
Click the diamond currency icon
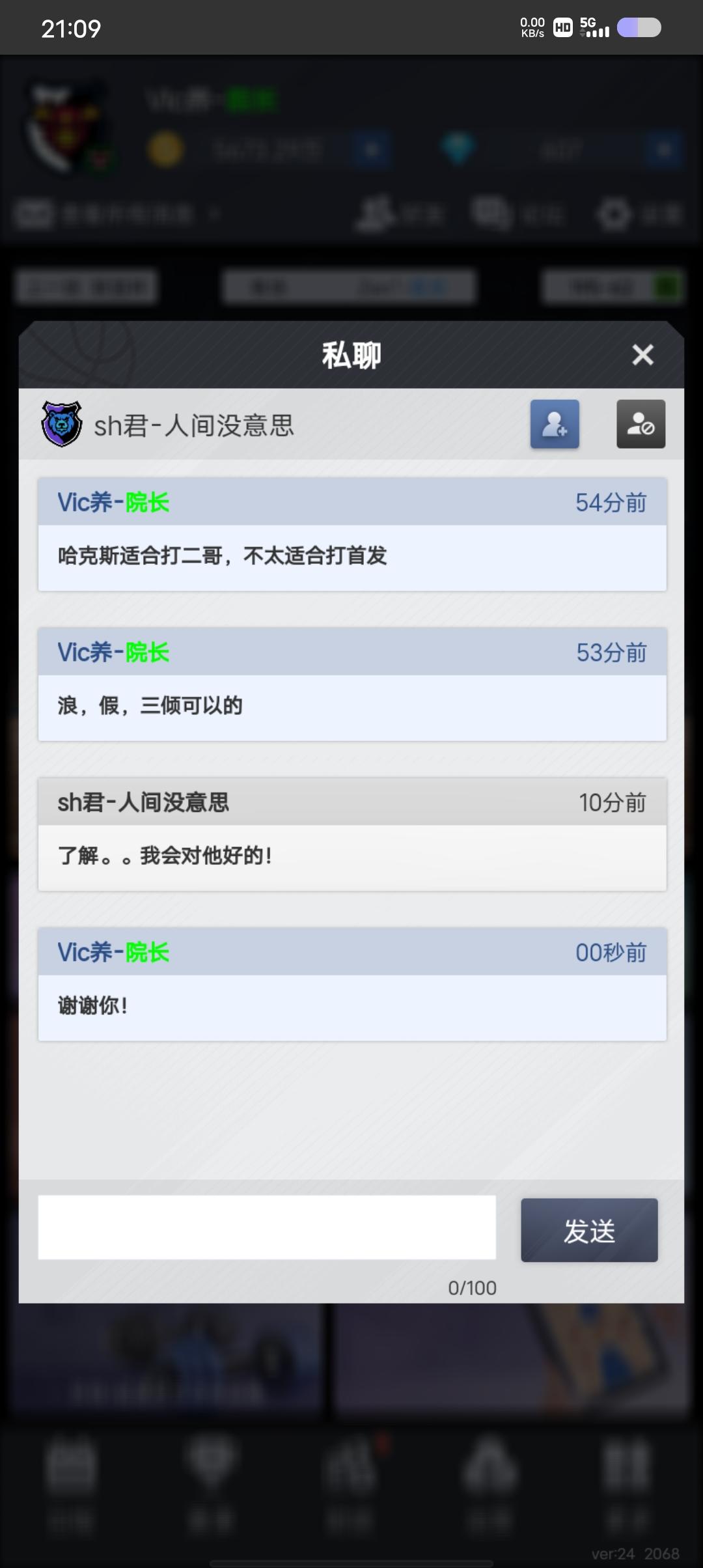coord(459,148)
